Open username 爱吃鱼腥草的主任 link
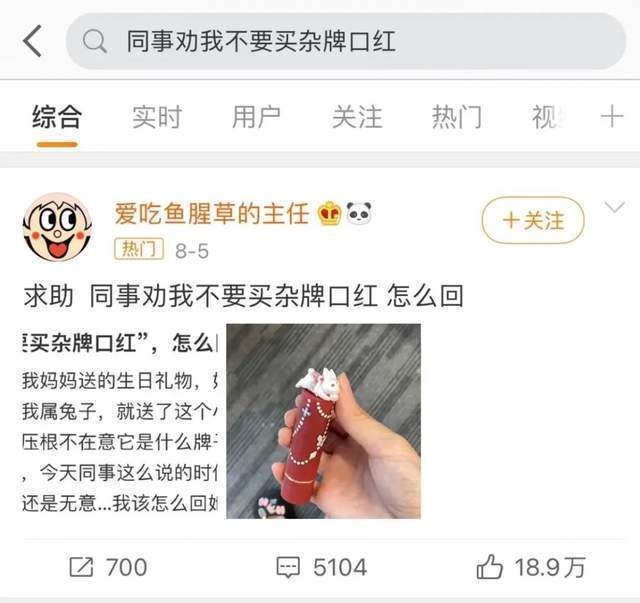 [x=211, y=213]
